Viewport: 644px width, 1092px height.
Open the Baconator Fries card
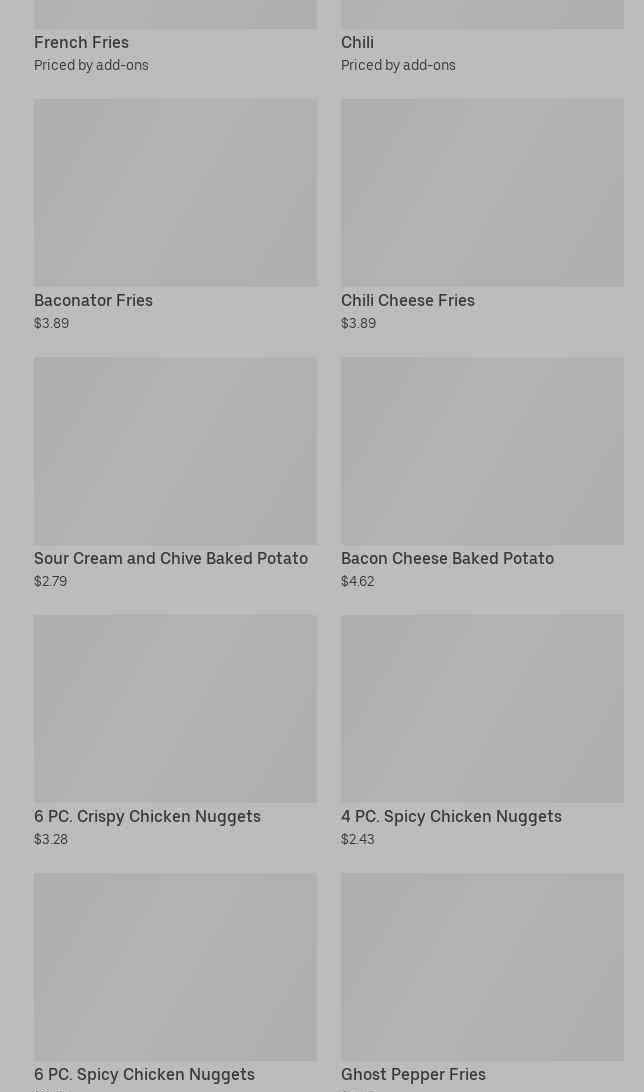[x=175, y=193]
